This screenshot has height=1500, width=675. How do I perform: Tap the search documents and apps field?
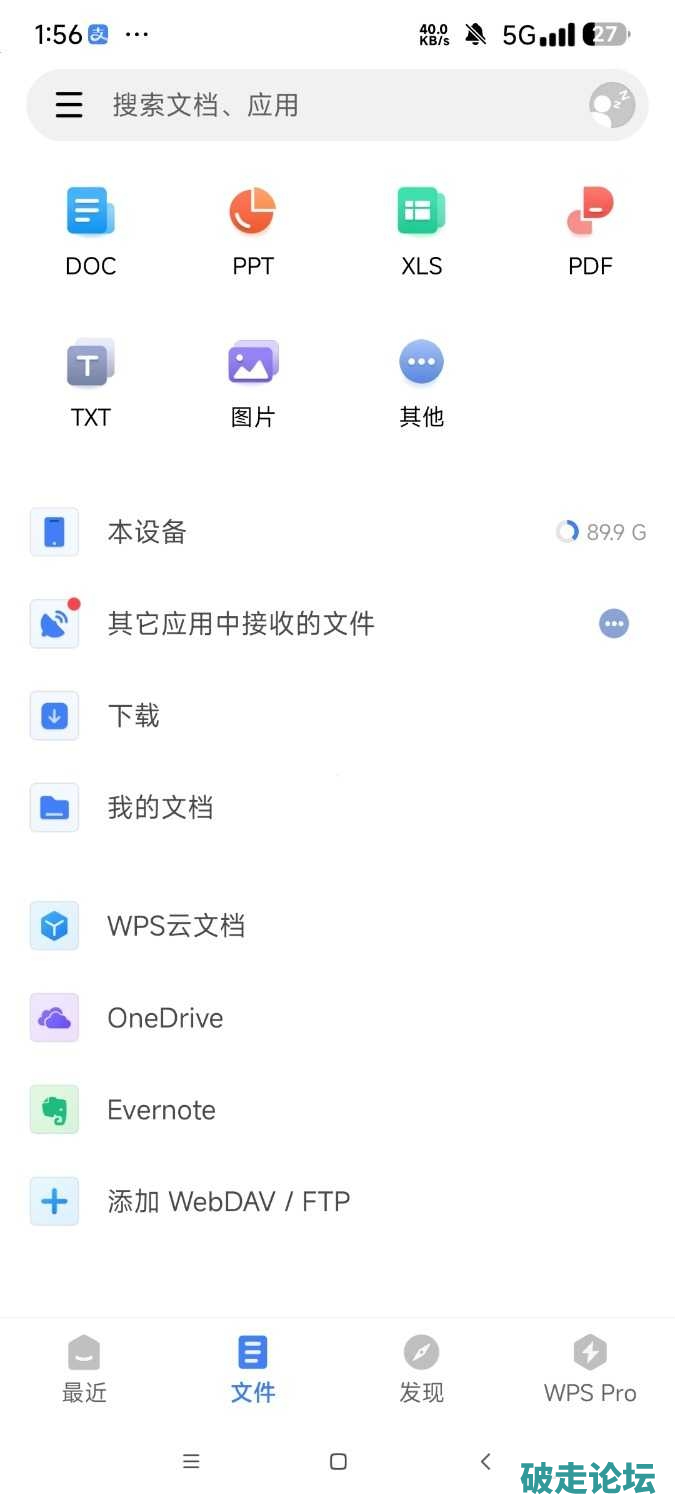pos(300,105)
